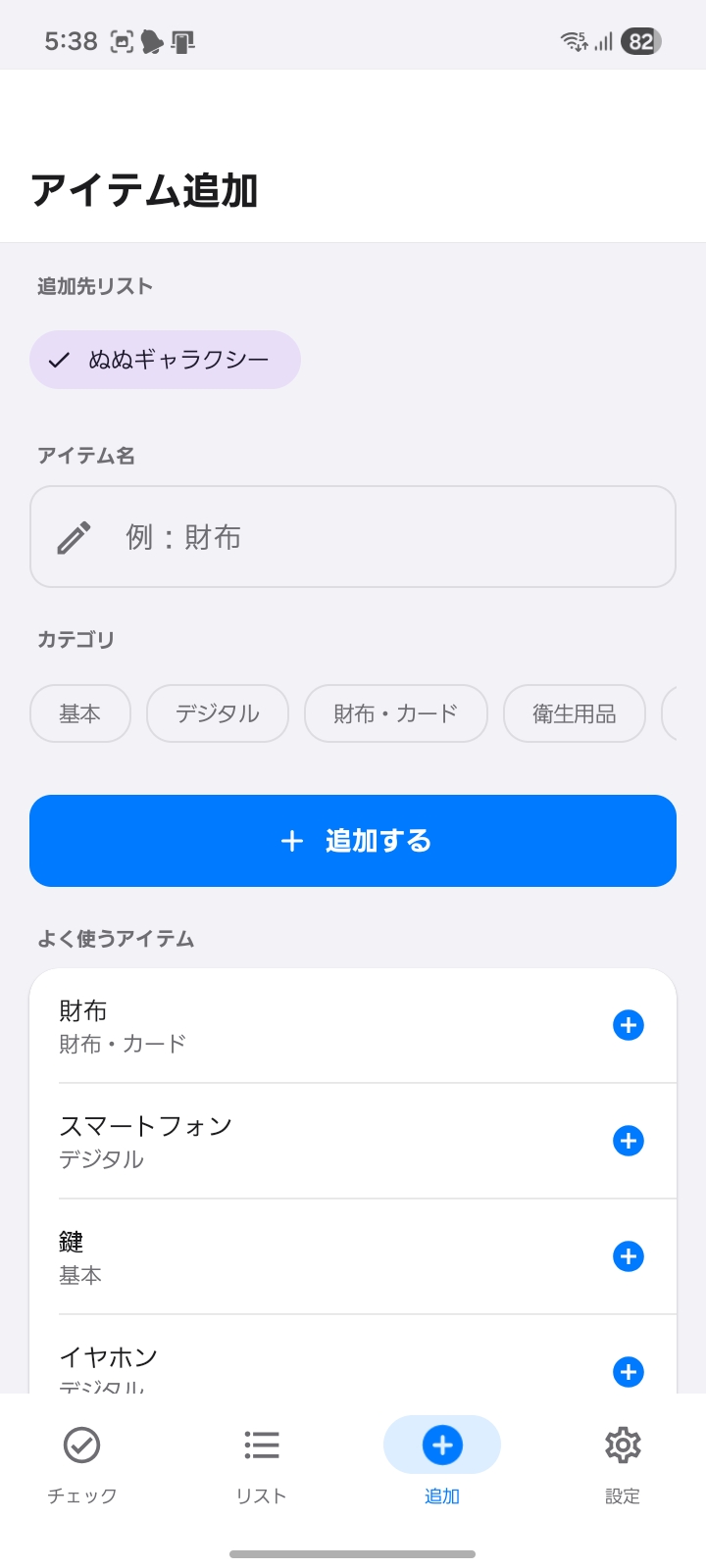Viewport: 706px width, 1568px height.
Task: Toggle the 財布・カード category chip
Action: pyautogui.click(x=395, y=713)
